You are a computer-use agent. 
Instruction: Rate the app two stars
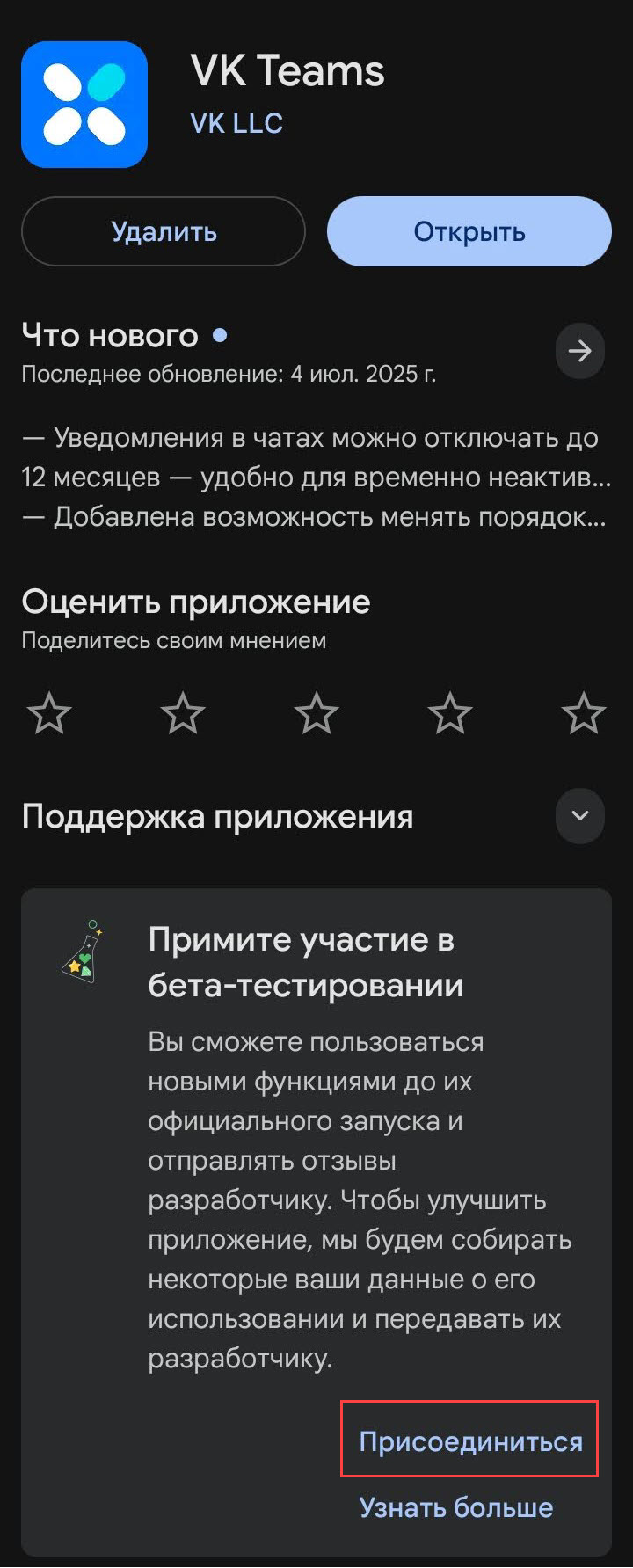[x=183, y=712]
